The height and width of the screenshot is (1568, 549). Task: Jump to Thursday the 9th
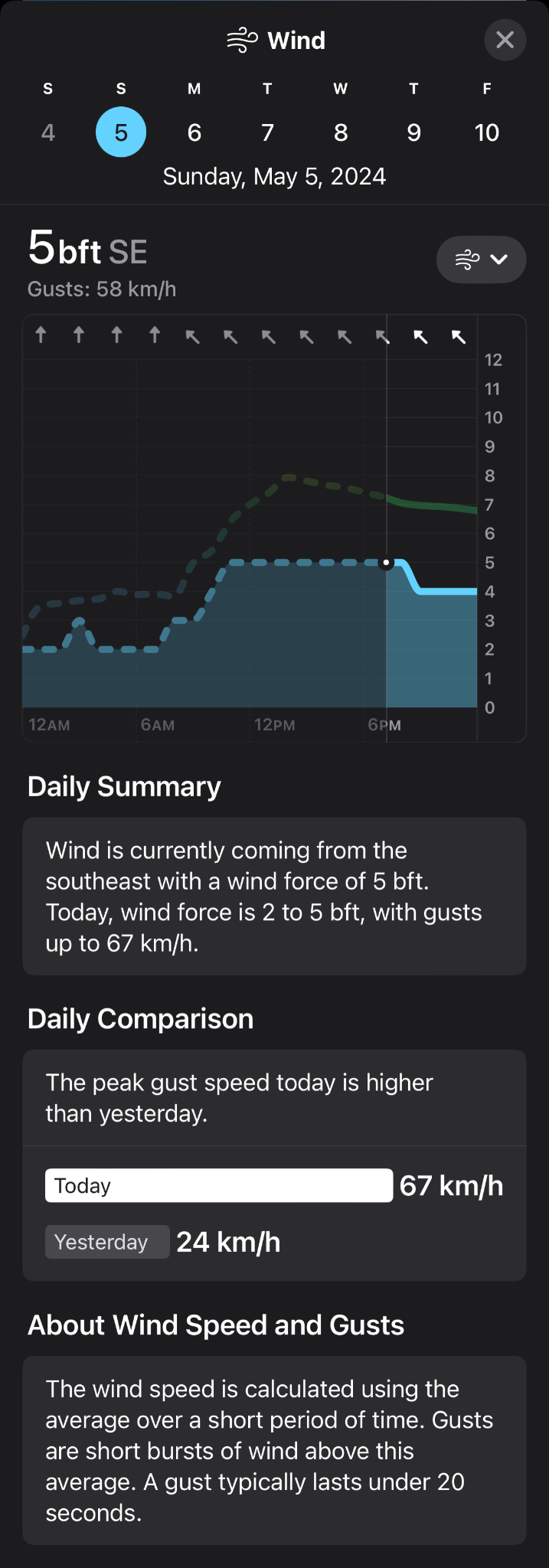click(413, 132)
